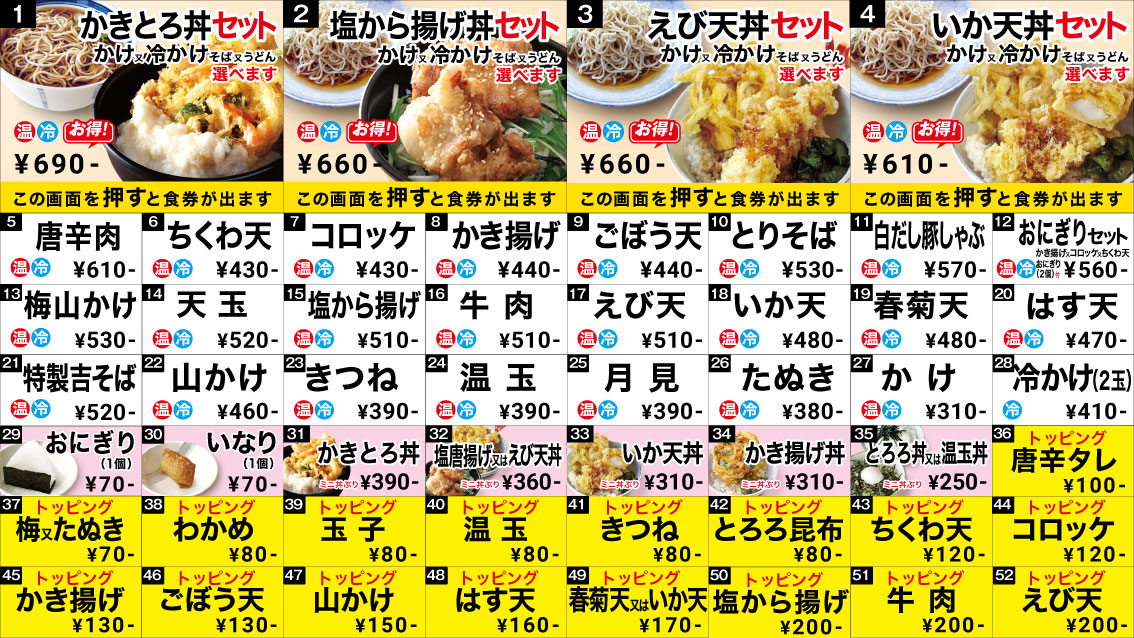Choose the 塩から揚げ丼セット
The image size is (1134, 638).
coord(425,100)
